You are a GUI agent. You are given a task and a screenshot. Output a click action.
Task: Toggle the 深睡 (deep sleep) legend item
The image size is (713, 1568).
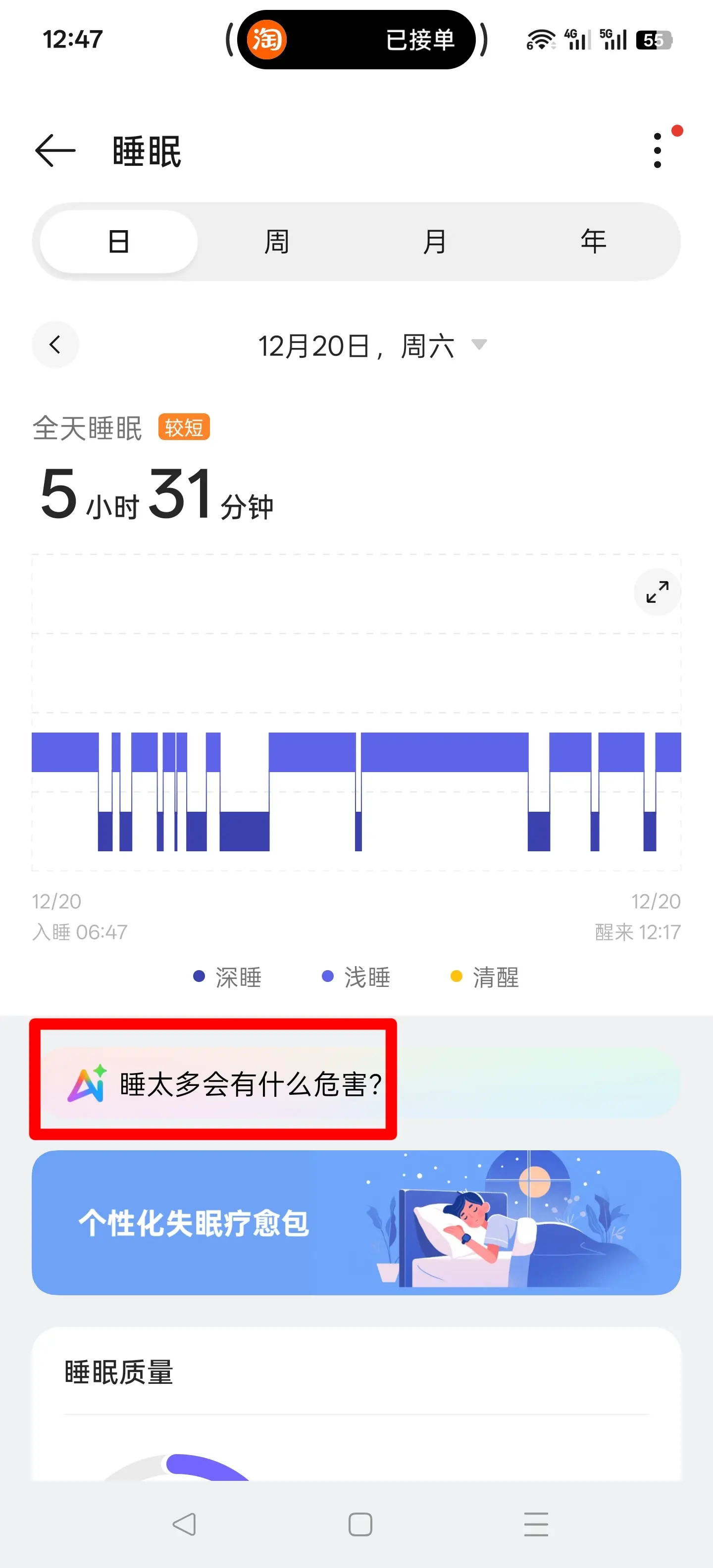point(228,977)
